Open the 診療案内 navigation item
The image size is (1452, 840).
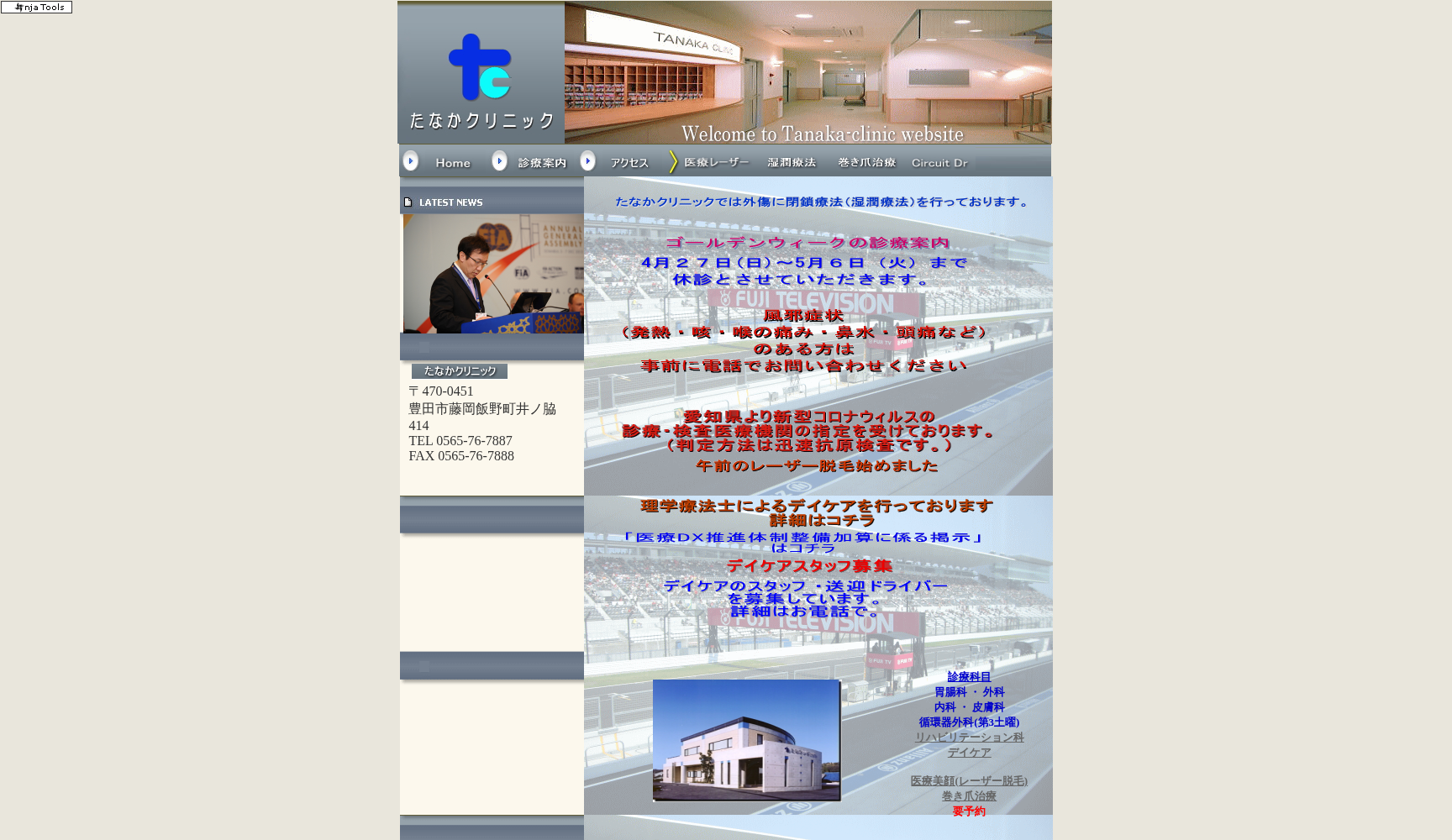[x=541, y=163]
